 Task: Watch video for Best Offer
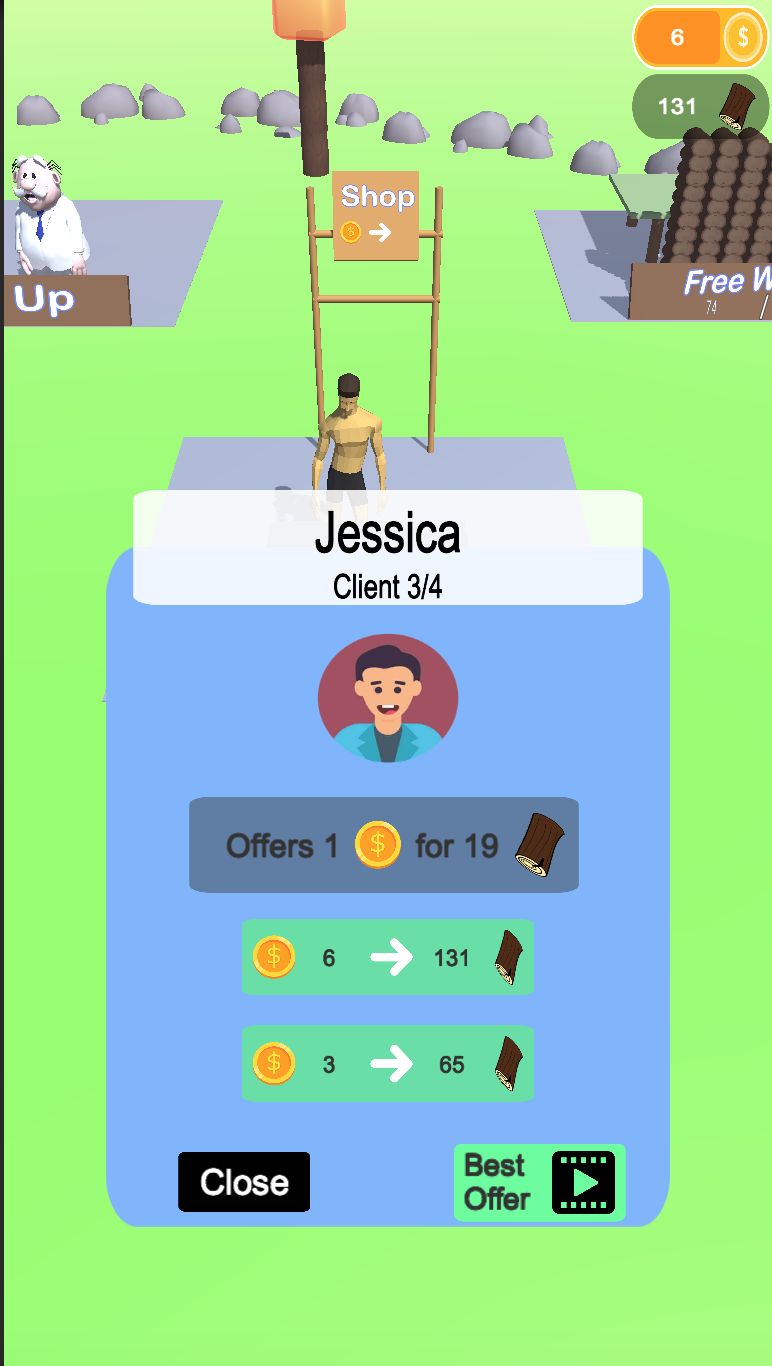coord(539,1183)
